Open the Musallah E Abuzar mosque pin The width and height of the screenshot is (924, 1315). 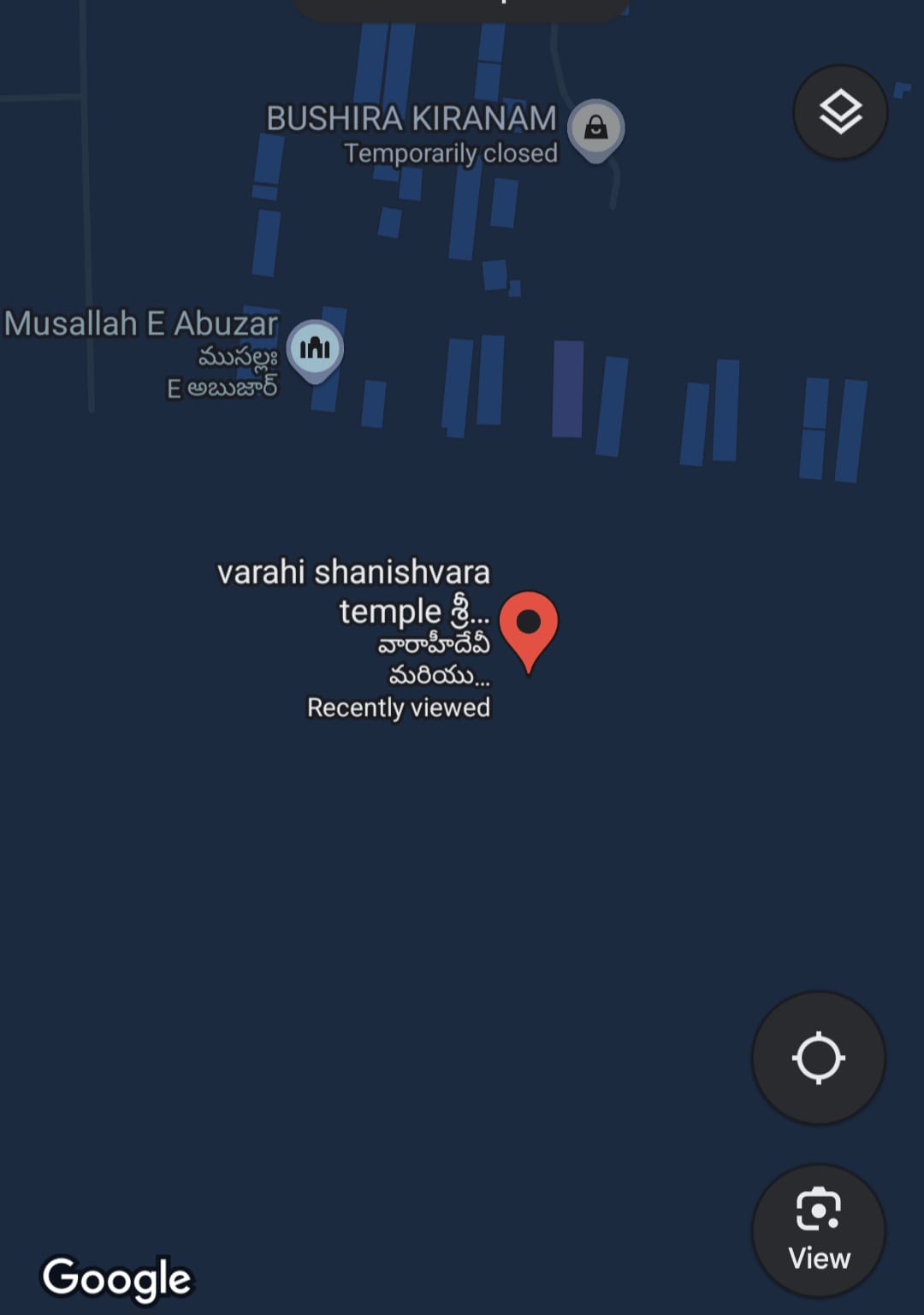pos(315,348)
